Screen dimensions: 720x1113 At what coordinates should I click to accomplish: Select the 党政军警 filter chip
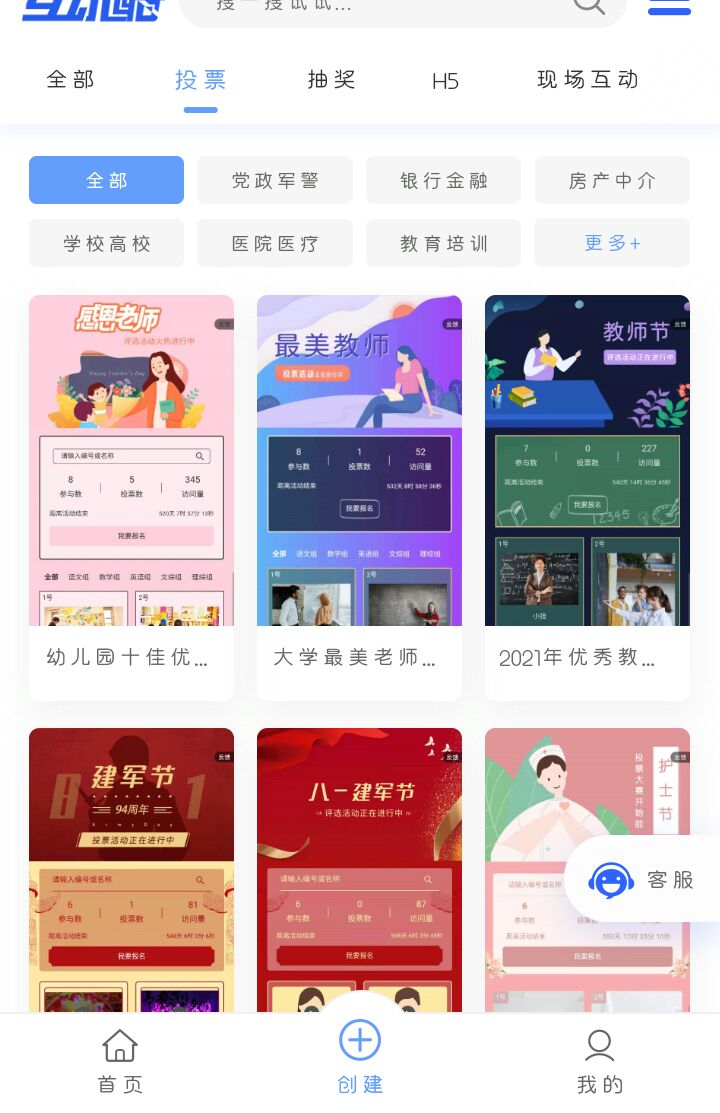(275, 180)
